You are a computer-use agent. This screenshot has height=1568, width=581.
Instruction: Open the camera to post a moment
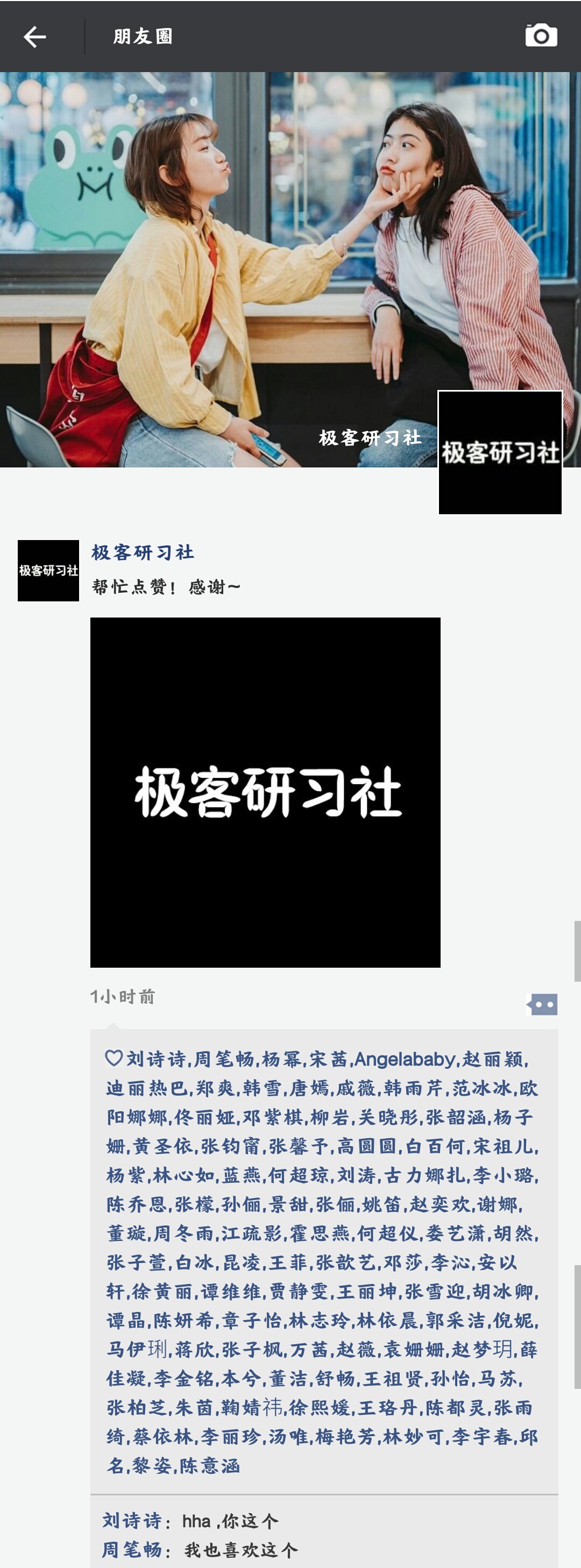[x=541, y=36]
